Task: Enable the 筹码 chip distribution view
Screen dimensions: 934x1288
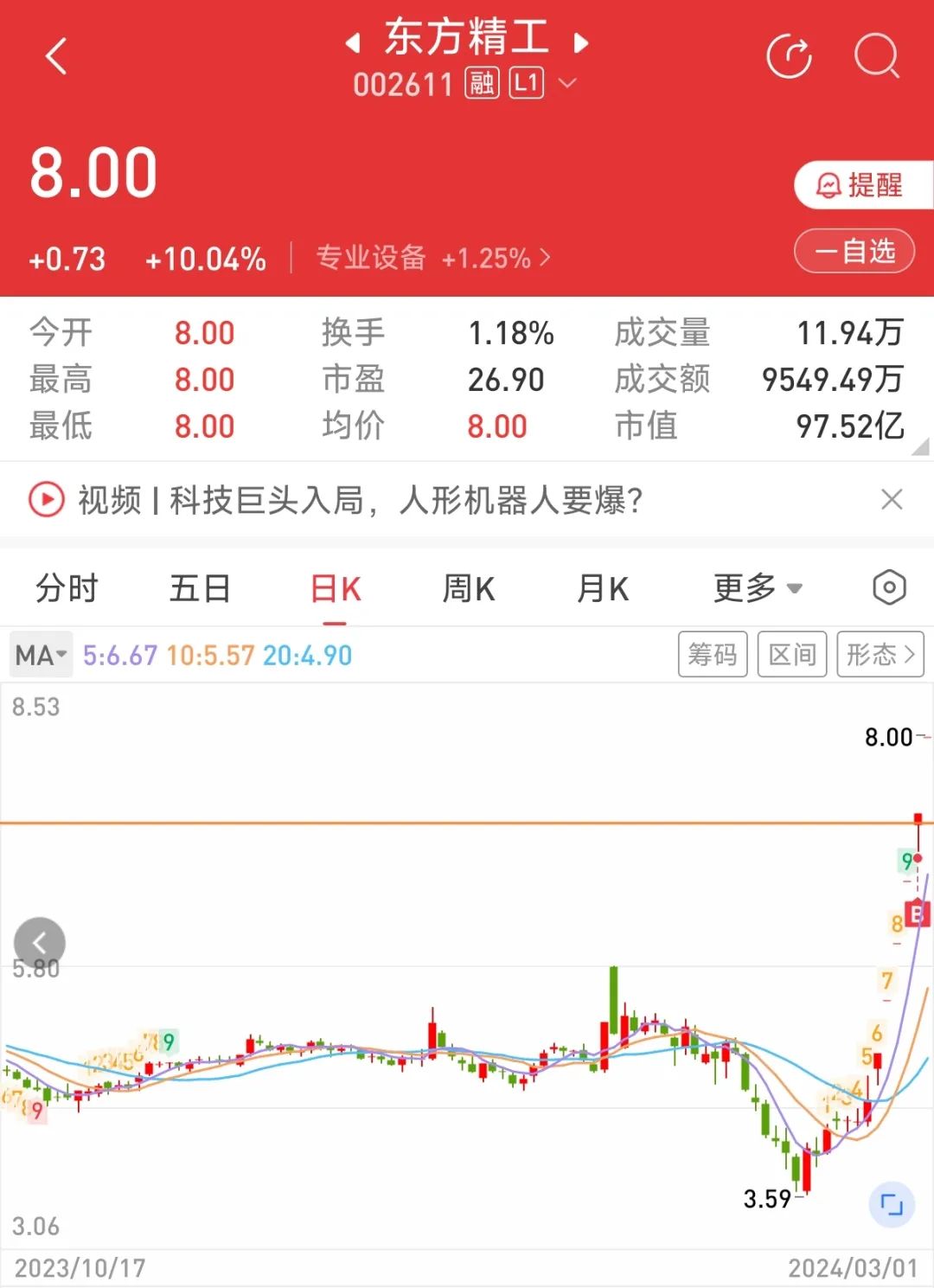Action: (713, 655)
